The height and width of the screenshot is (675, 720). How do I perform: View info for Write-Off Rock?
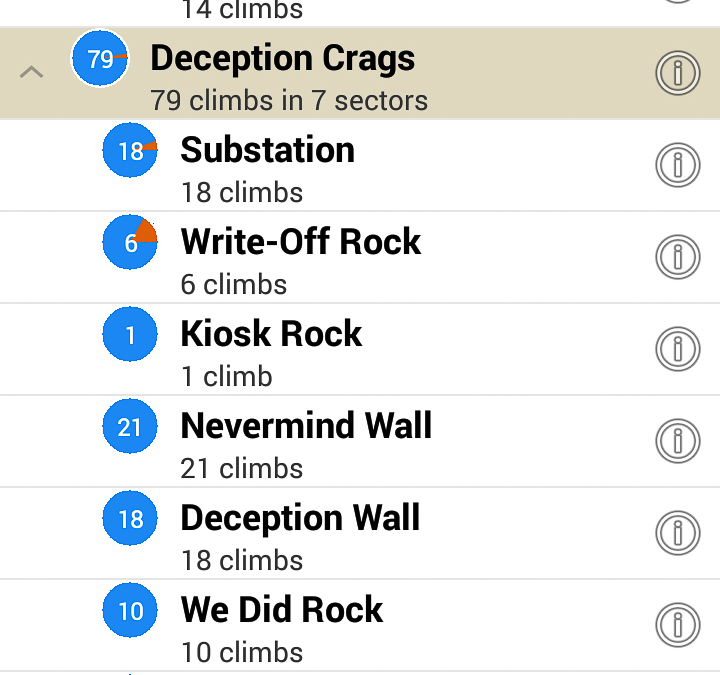coord(677,258)
